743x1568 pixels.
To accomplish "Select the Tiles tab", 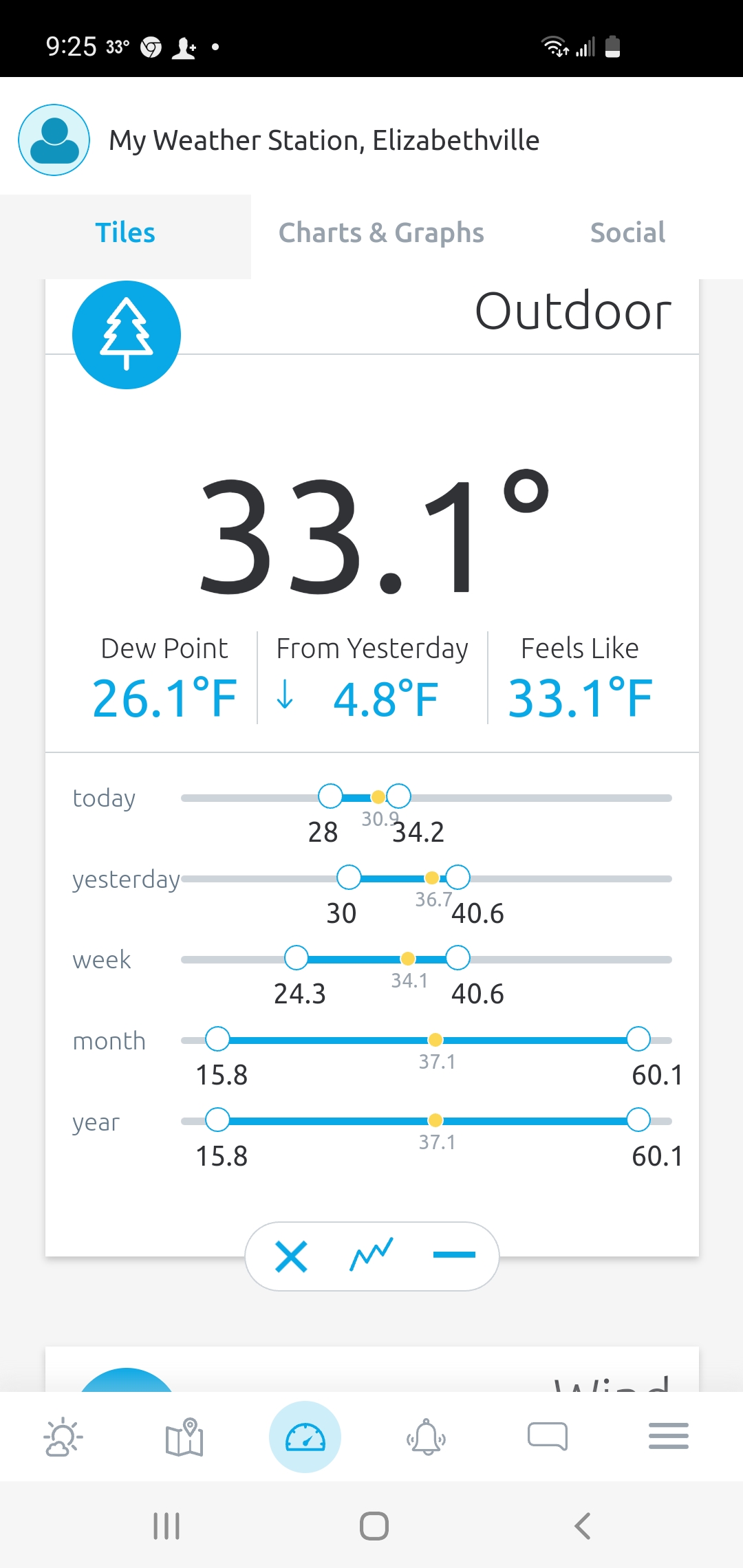I will pyautogui.click(x=125, y=233).
